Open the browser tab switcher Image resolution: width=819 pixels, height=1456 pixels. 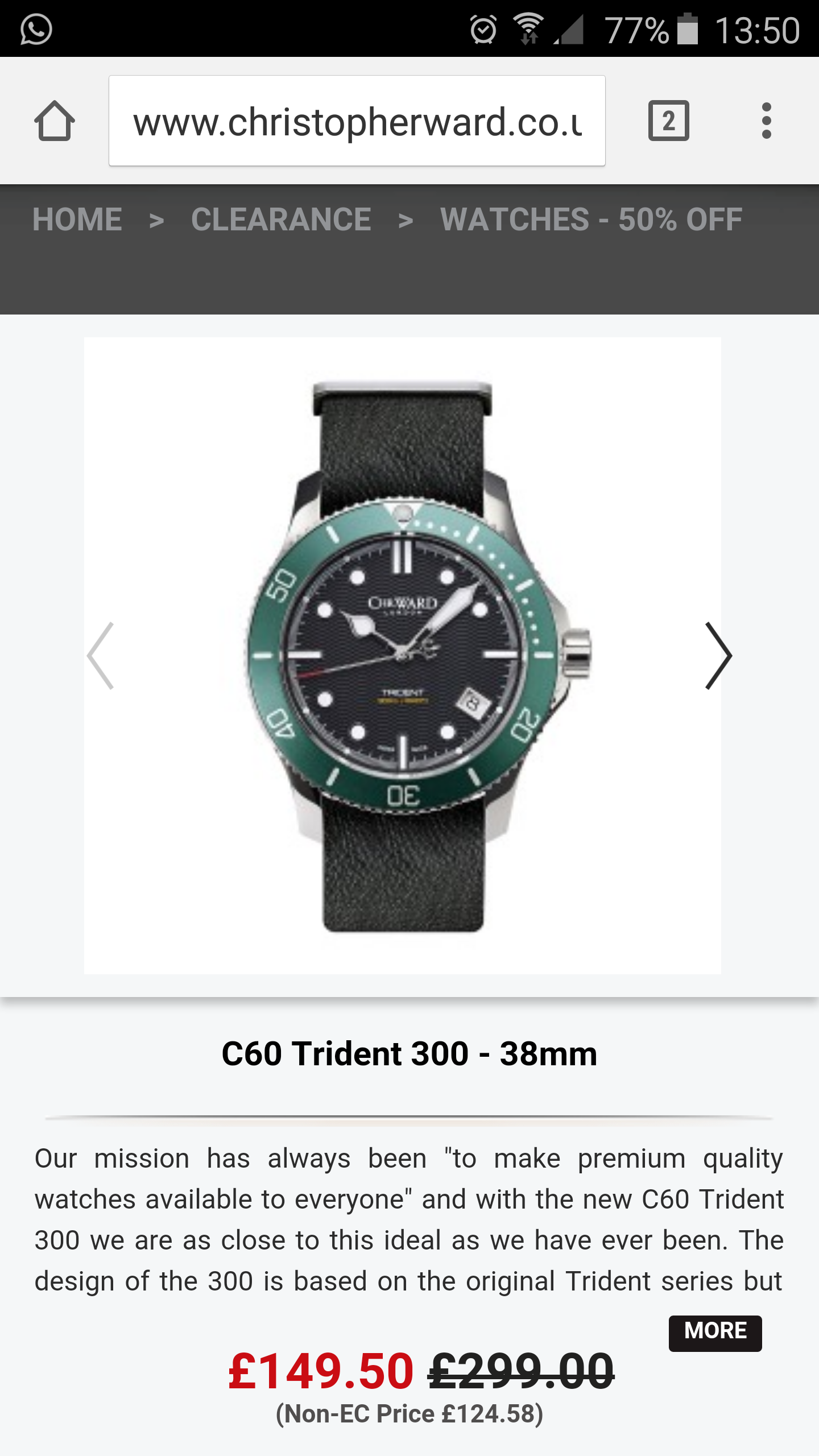click(669, 121)
